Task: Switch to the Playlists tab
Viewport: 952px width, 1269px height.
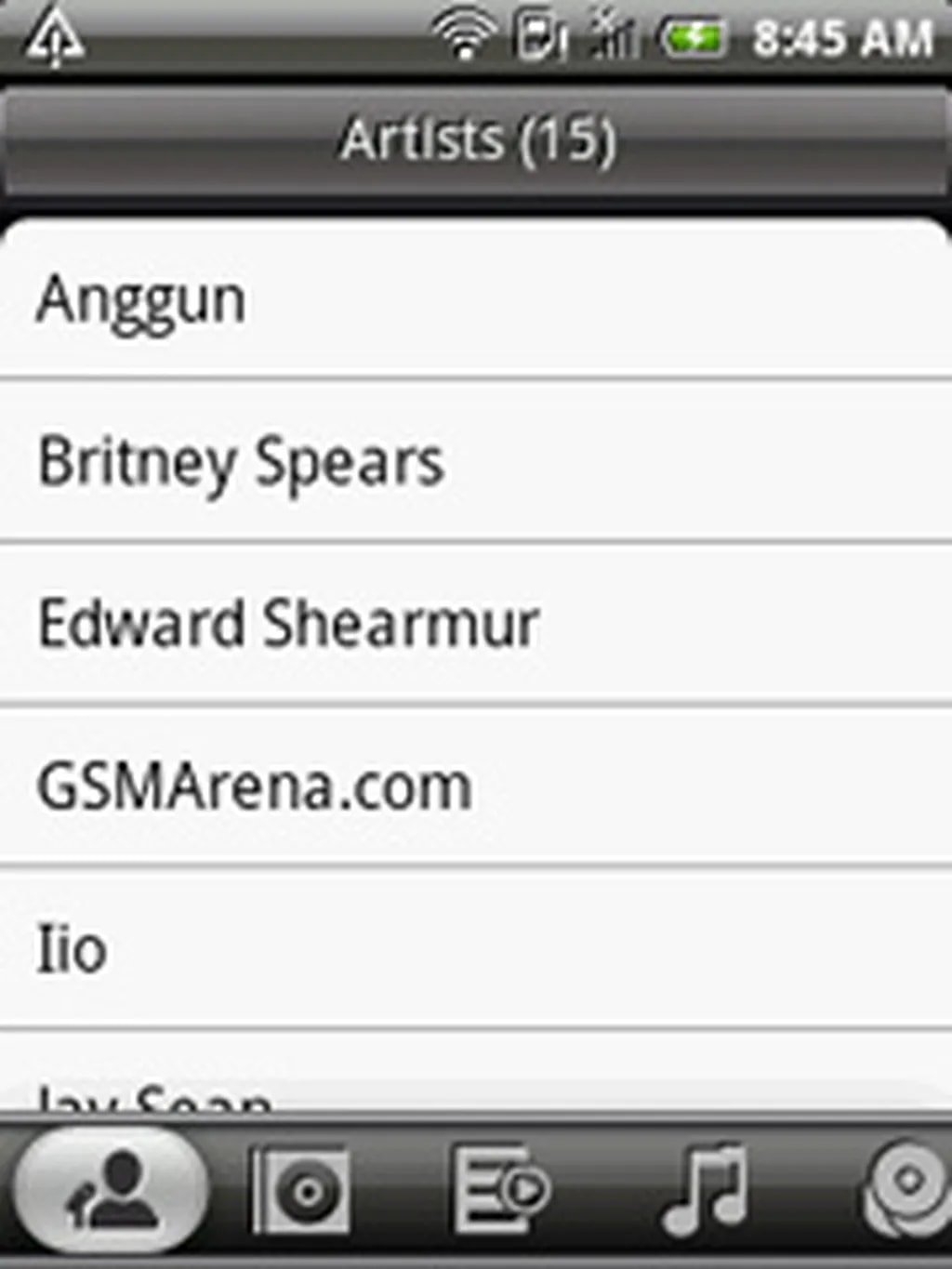Action: (x=500, y=1190)
